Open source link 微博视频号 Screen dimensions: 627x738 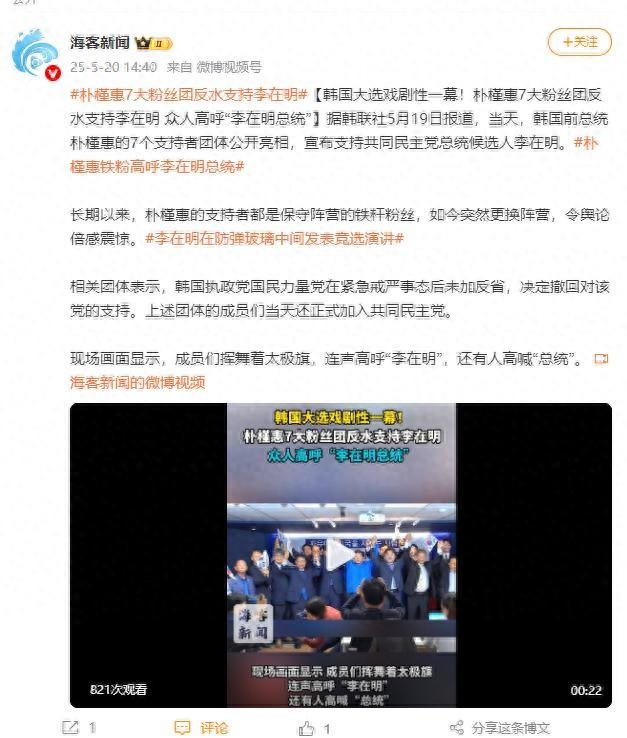pos(228,67)
